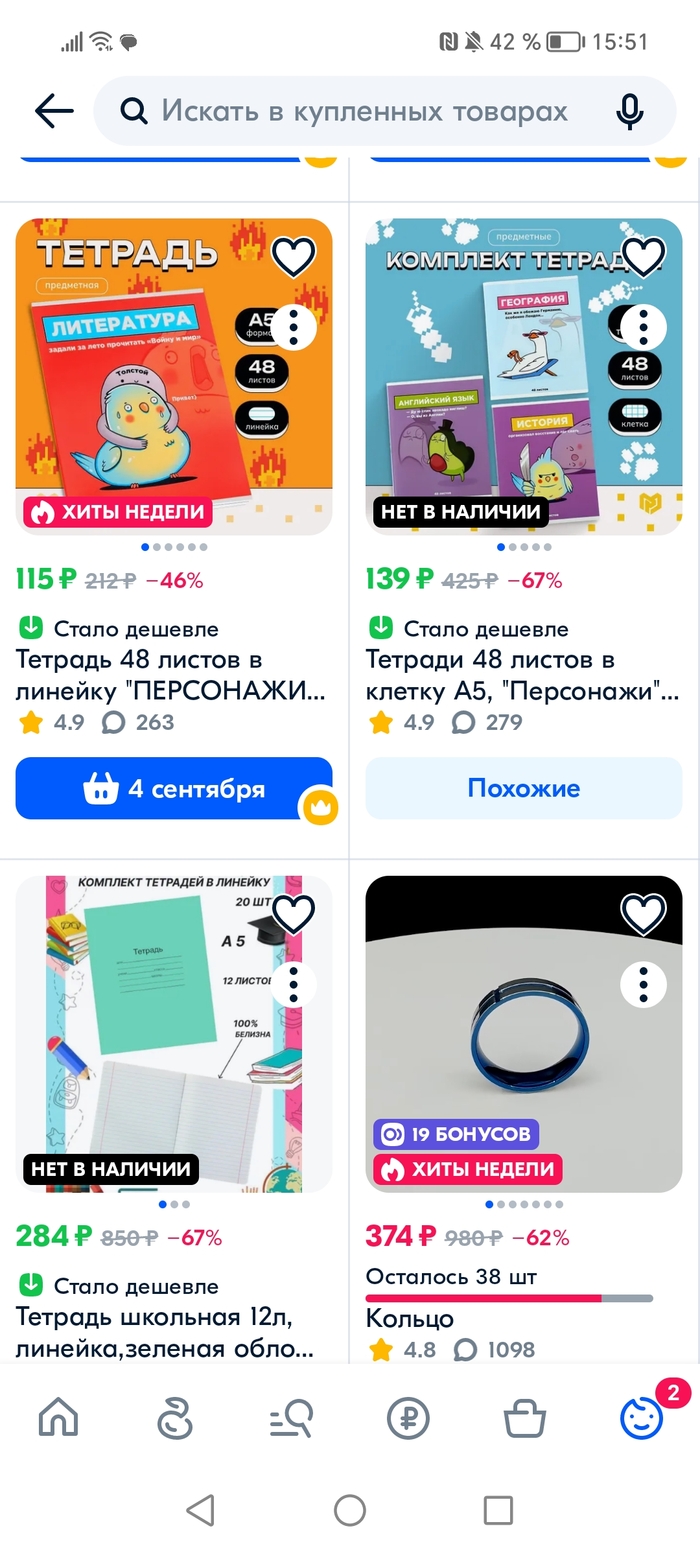Go back using the top arrow

click(x=54, y=111)
